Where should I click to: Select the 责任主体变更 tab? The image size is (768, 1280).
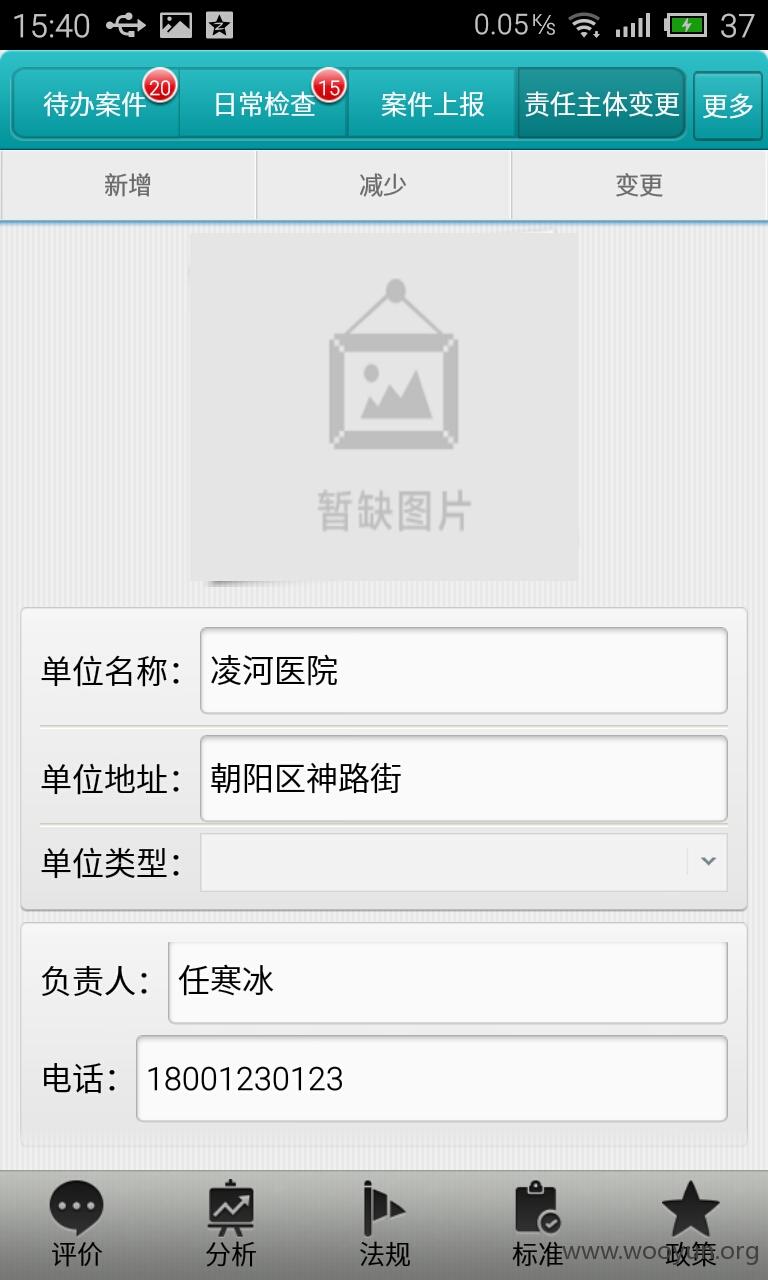click(601, 103)
